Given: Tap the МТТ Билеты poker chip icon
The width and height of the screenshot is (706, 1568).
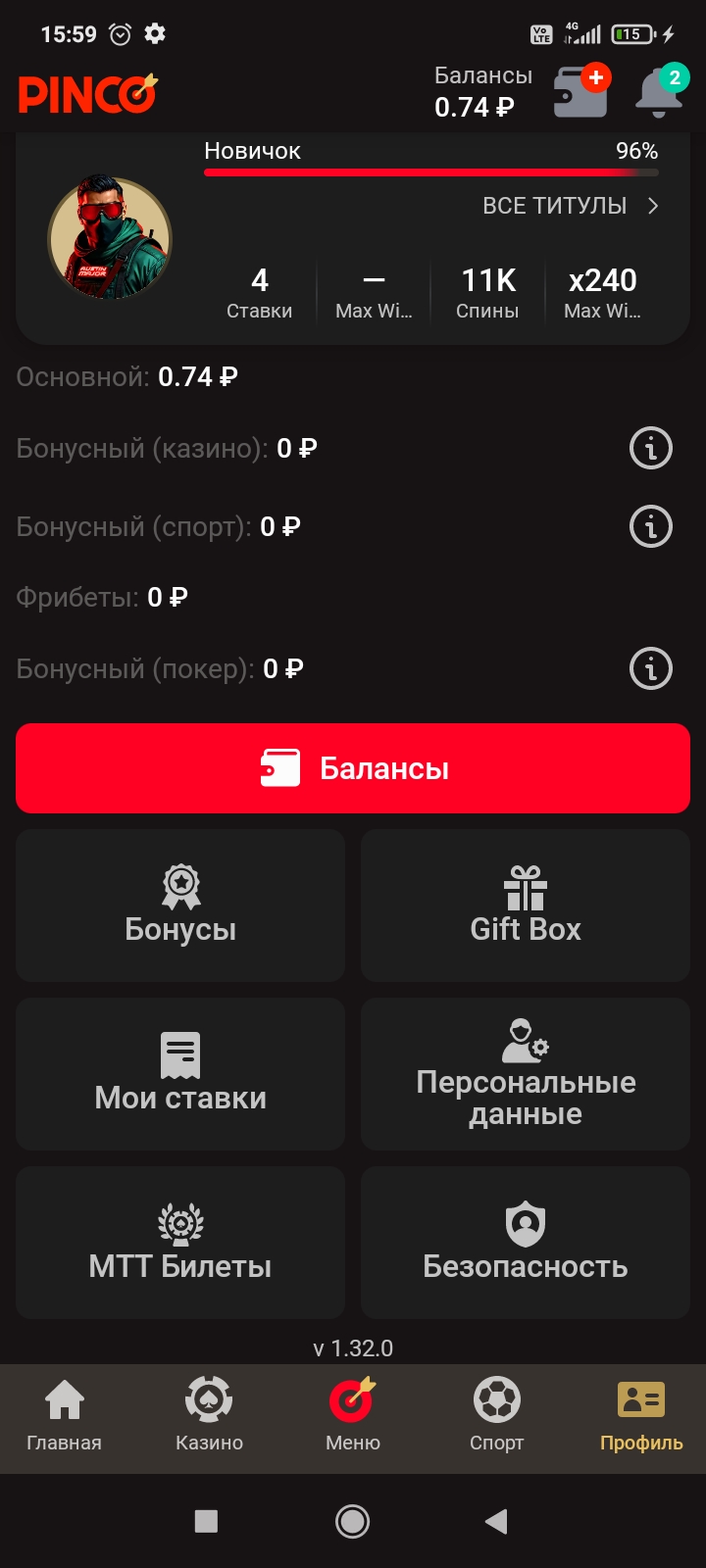Looking at the screenshot, I should [x=180, y=1223].
